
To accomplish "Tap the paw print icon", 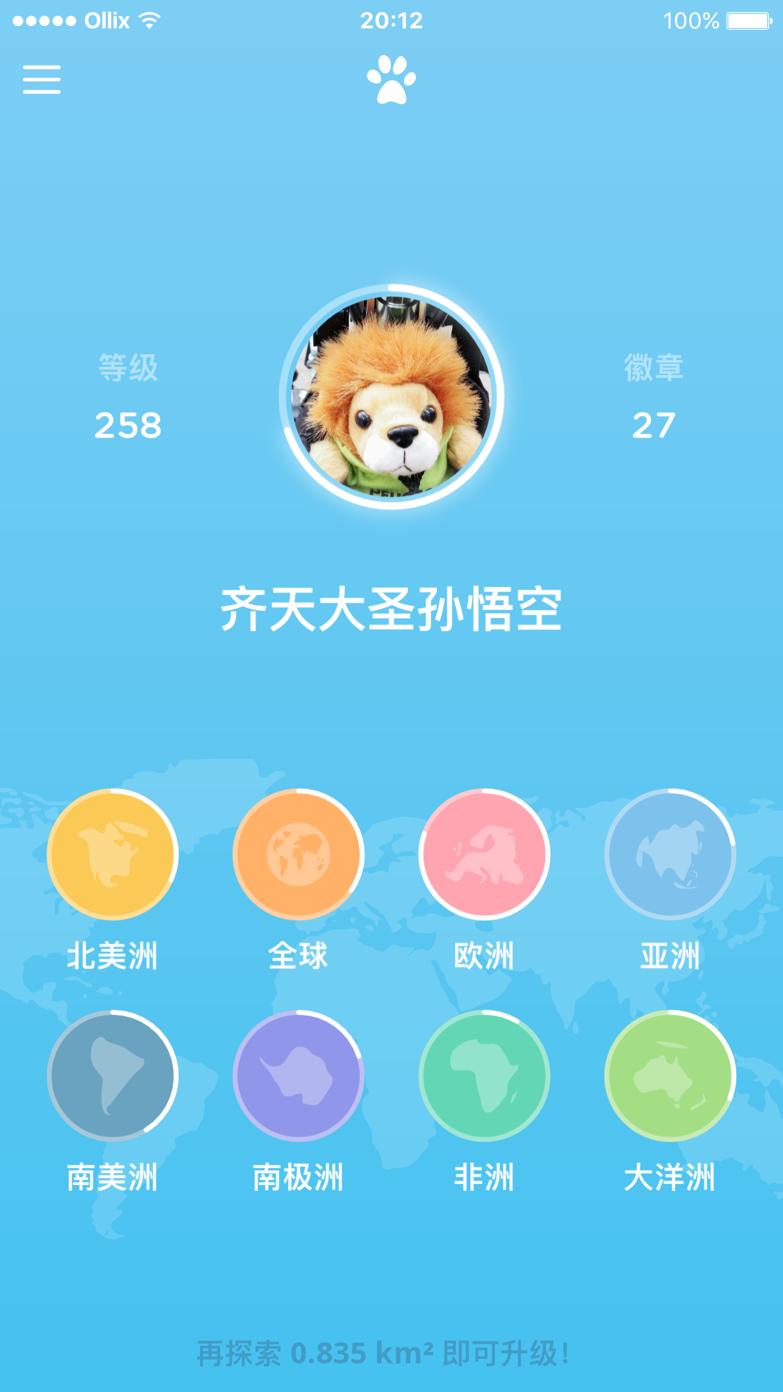I will 391,80.
